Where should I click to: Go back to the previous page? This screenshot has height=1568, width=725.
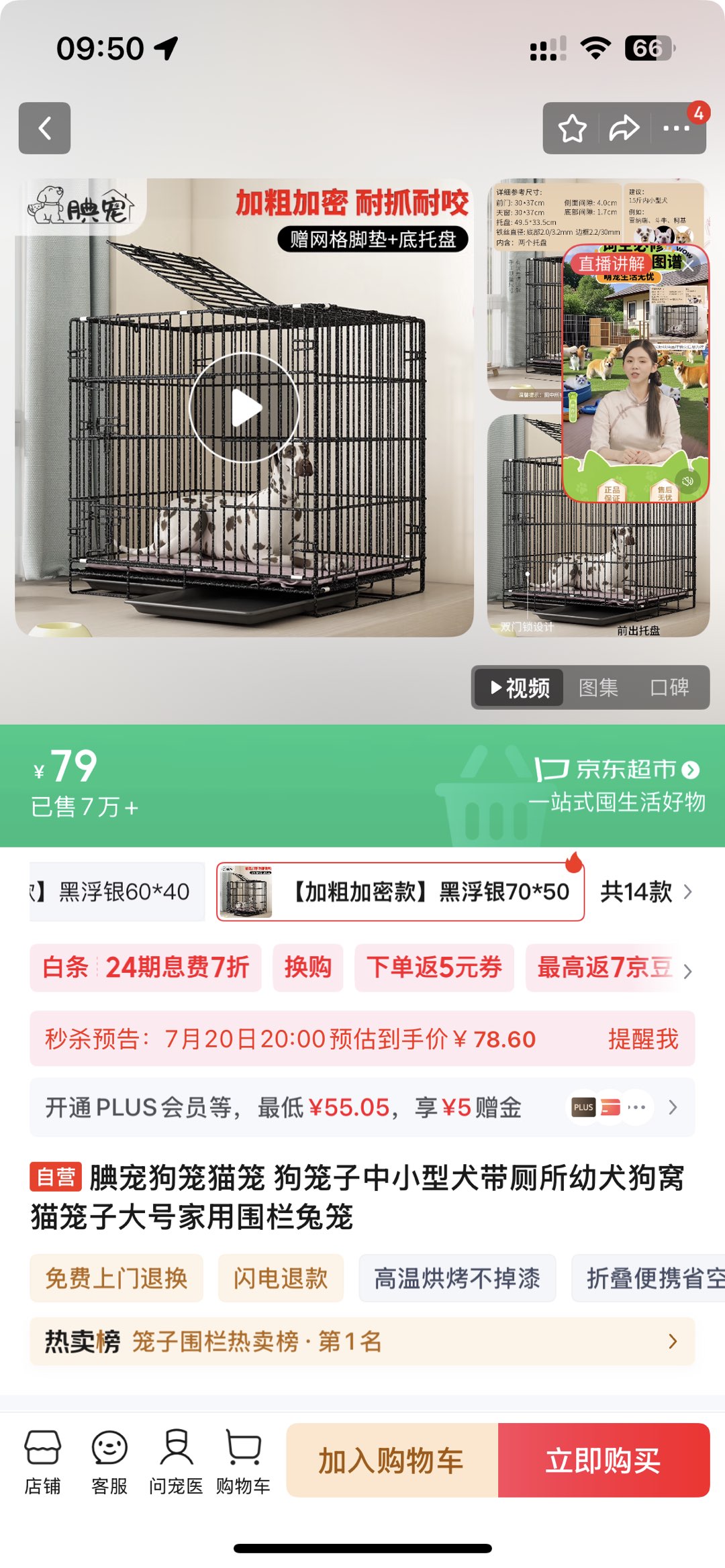(x=44, y=128)
